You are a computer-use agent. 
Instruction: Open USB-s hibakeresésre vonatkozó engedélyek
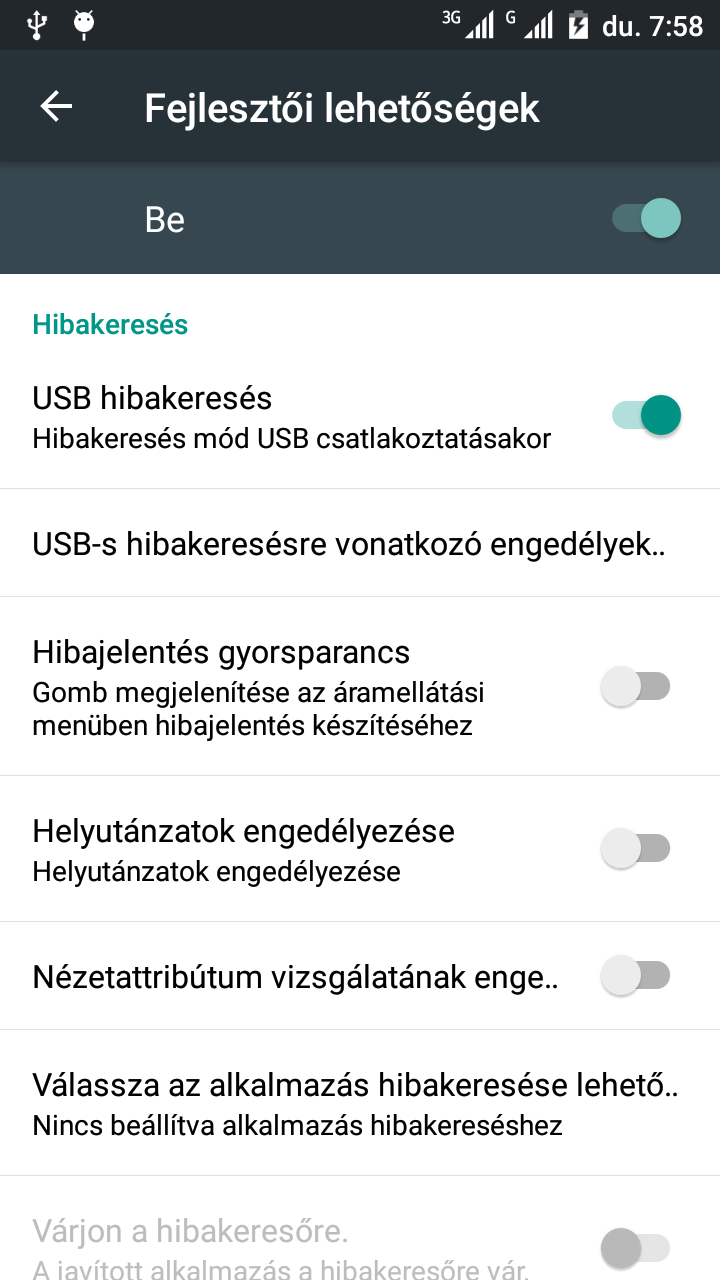point(350,544)
